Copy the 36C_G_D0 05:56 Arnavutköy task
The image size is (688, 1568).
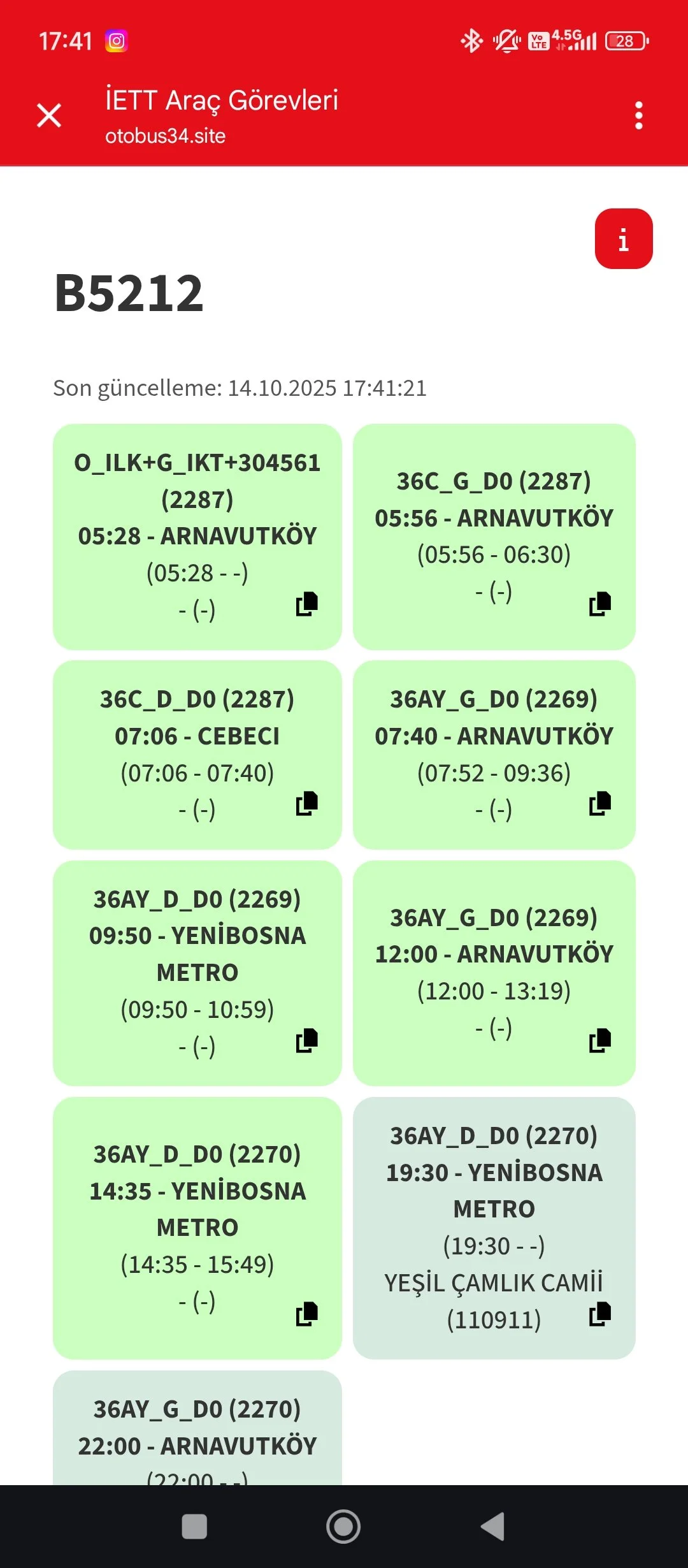pyautogui.click(x=601, y=603)
